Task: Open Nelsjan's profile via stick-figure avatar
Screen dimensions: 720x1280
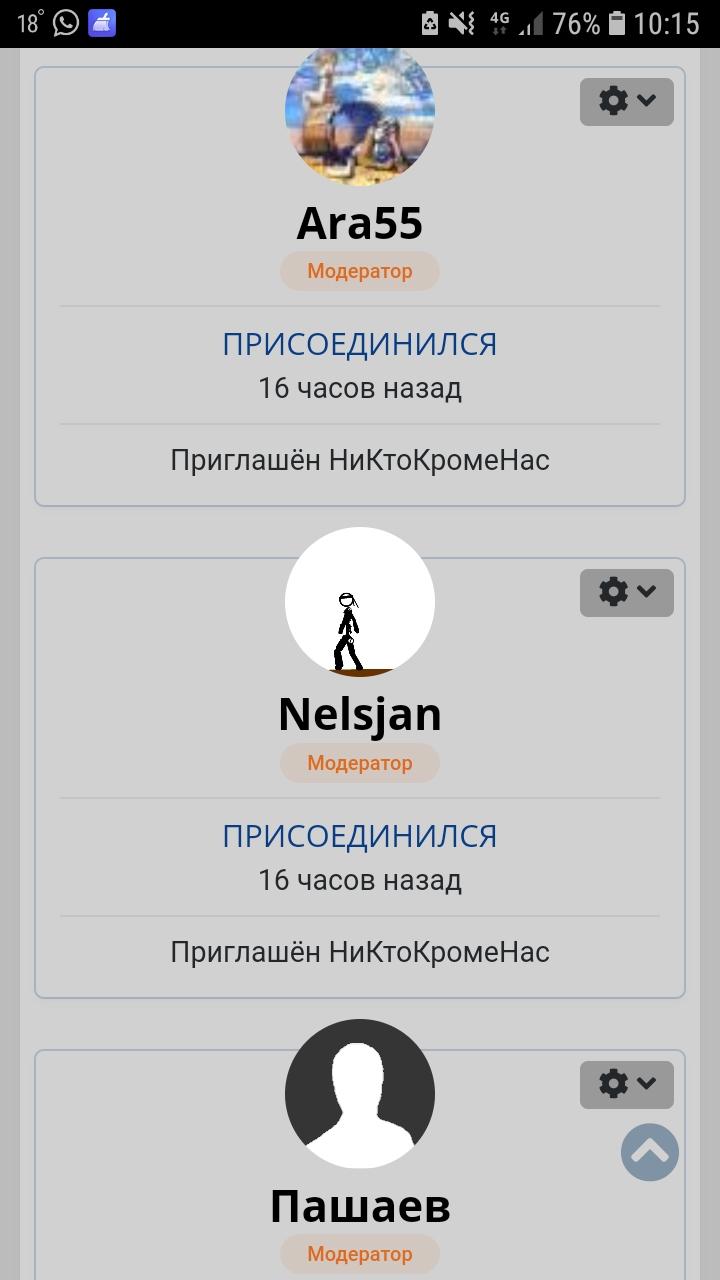Action: pos(360,602)
